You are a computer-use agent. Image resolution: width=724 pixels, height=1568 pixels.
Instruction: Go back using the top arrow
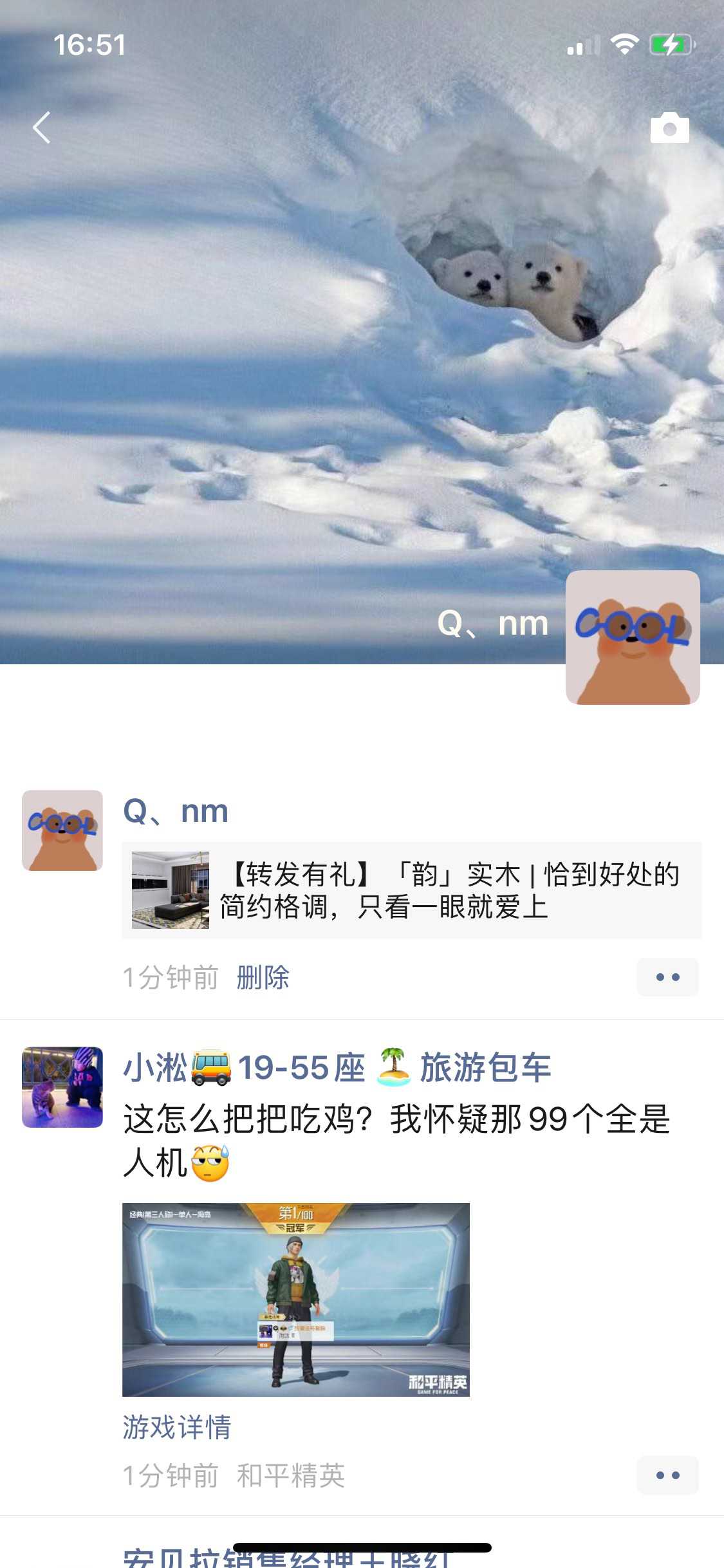click(x=42, y=127)
